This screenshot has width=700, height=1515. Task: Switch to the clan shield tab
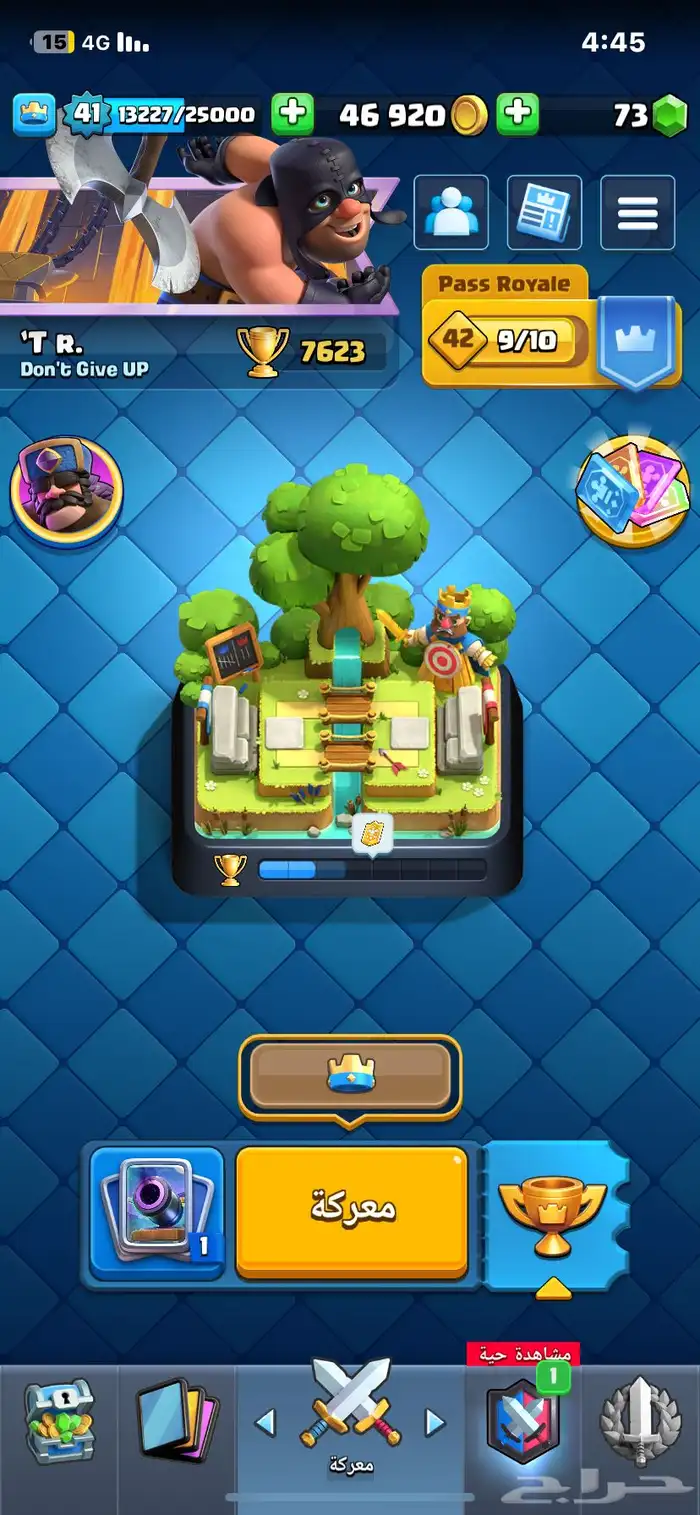point(522,1425)
